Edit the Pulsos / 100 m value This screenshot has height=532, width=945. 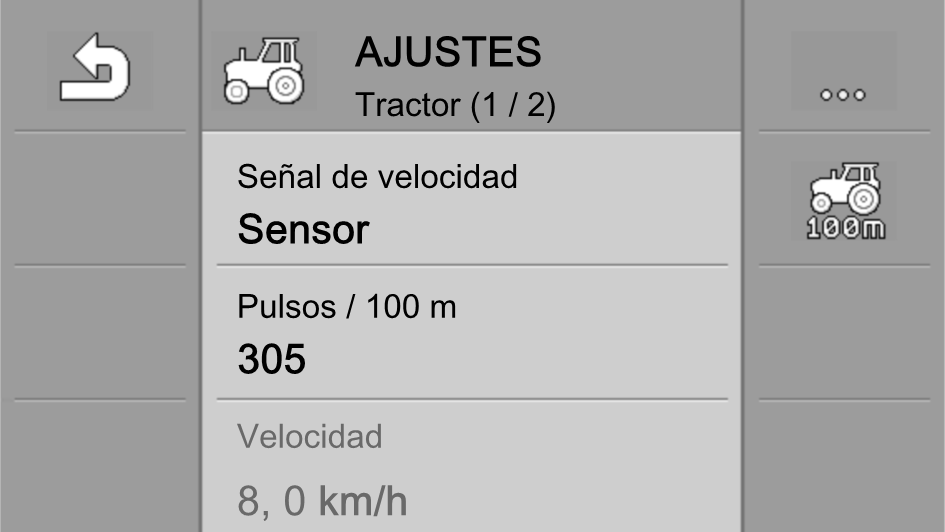471,335
